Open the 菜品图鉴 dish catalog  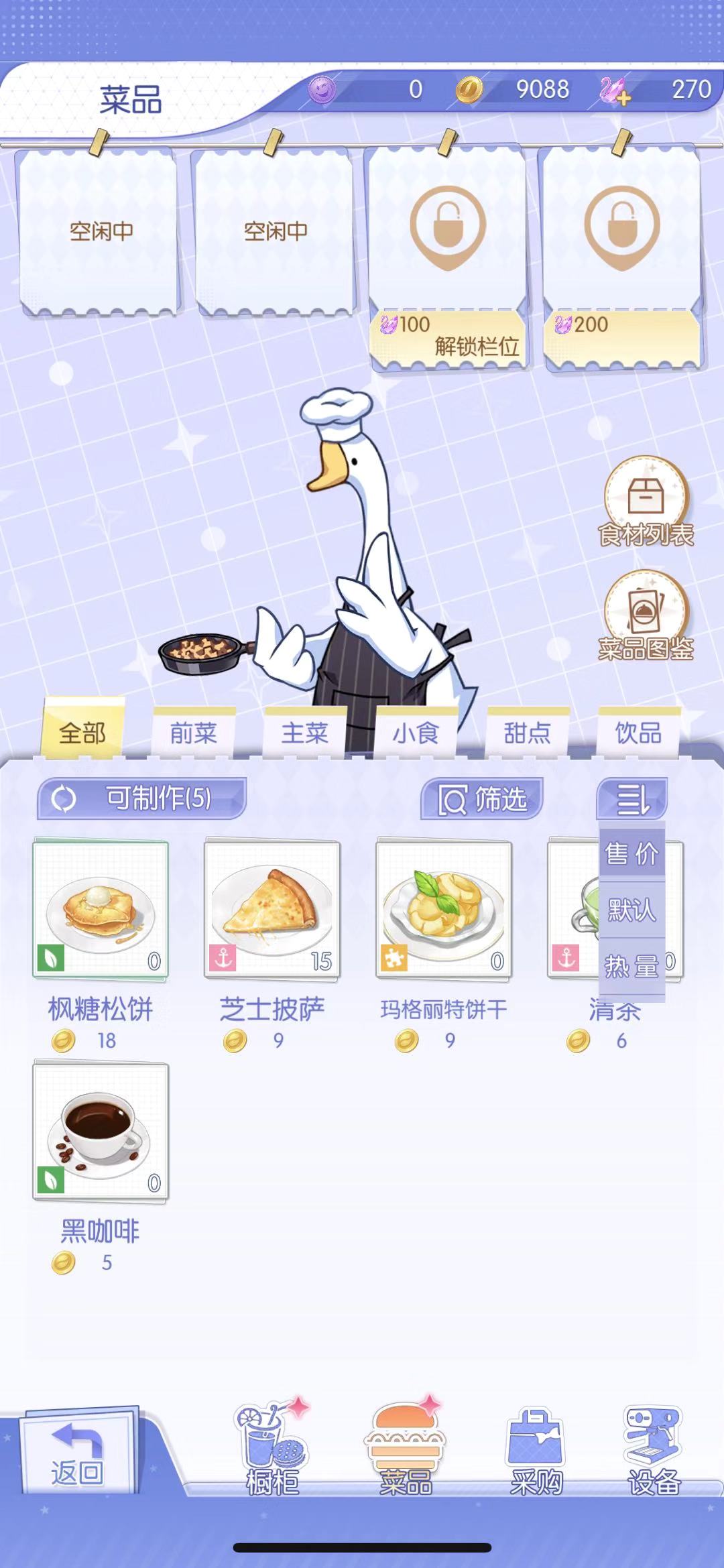point(646,617)
